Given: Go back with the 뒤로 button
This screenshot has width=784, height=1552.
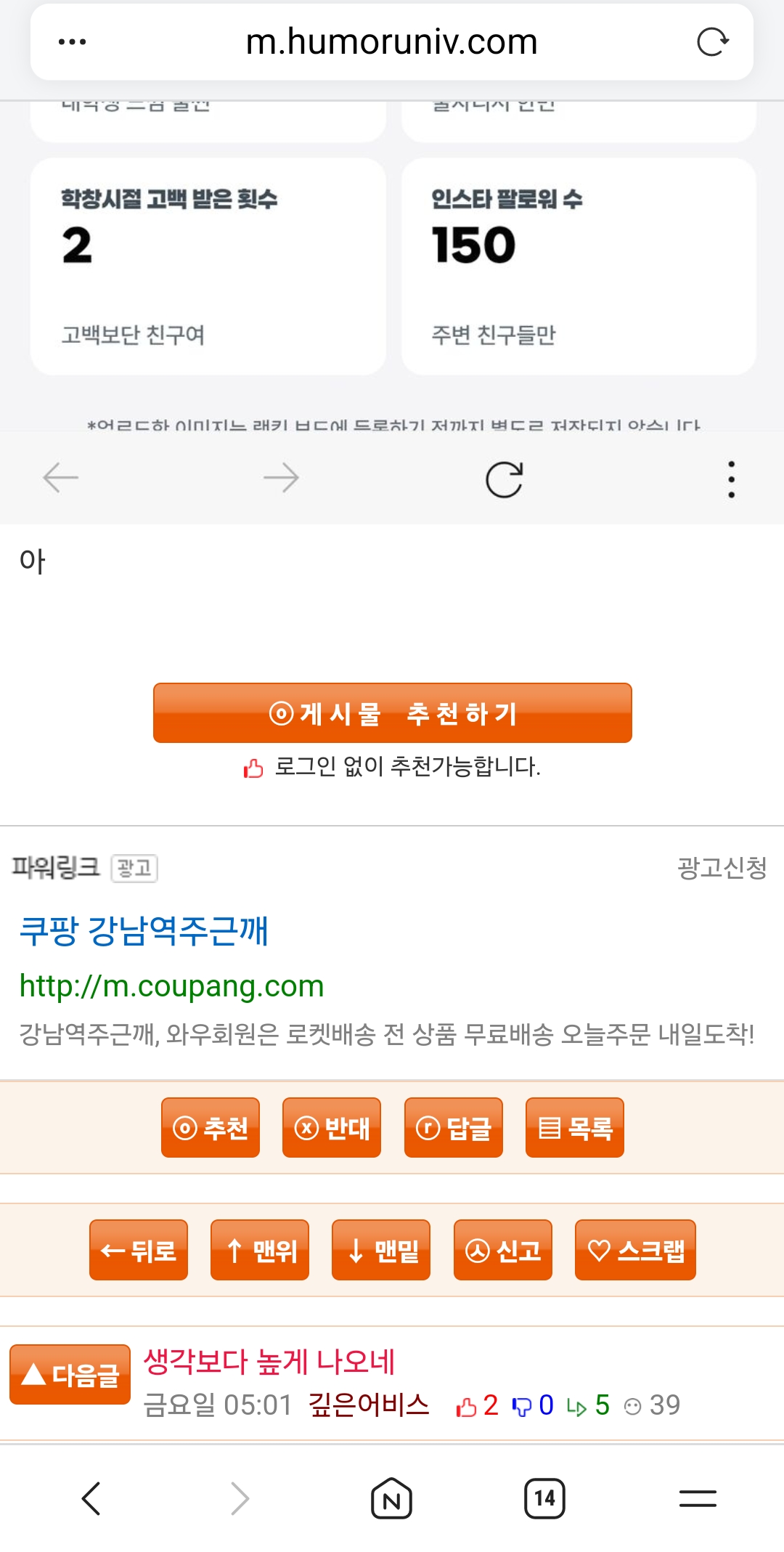Looking at the screenshot, I should (x=139, y=1250).
